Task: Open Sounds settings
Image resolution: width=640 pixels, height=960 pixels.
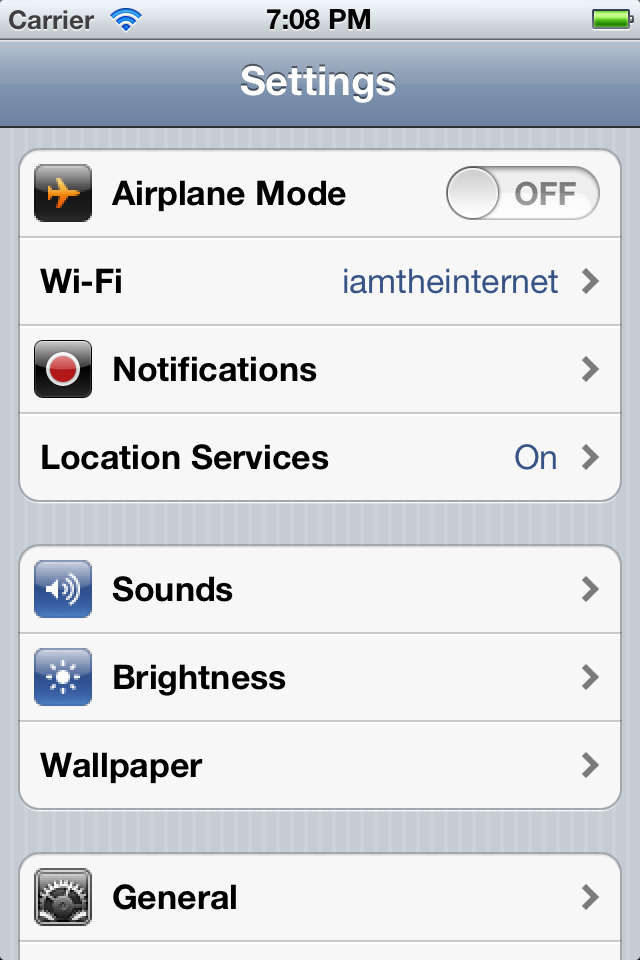Action: tap(320, 590)
